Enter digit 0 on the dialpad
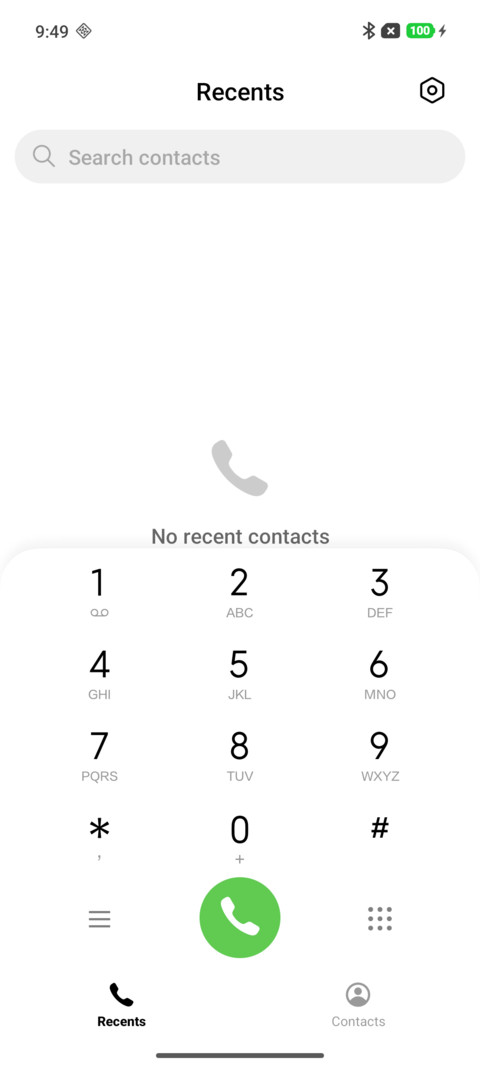 (x=239, y=839)
